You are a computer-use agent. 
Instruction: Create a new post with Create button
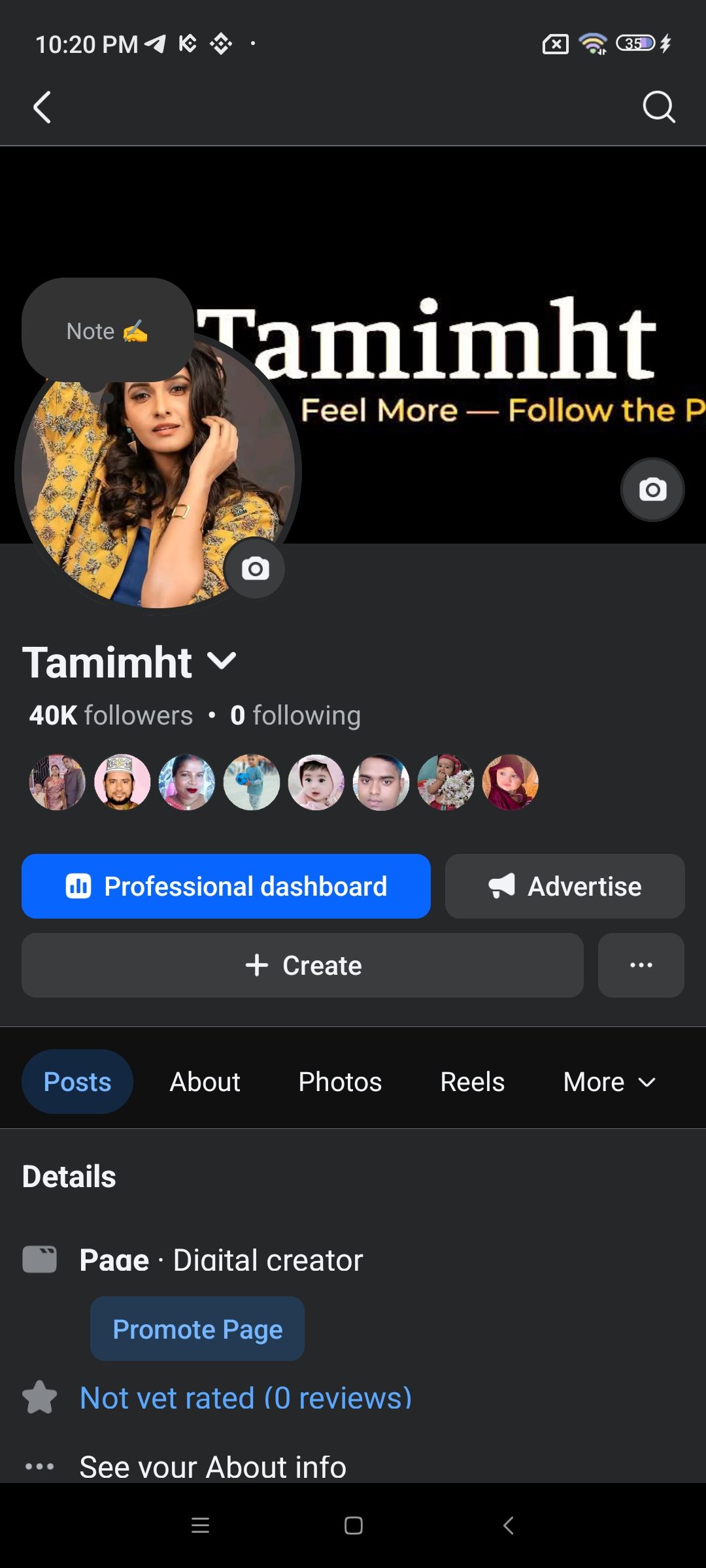303,966
